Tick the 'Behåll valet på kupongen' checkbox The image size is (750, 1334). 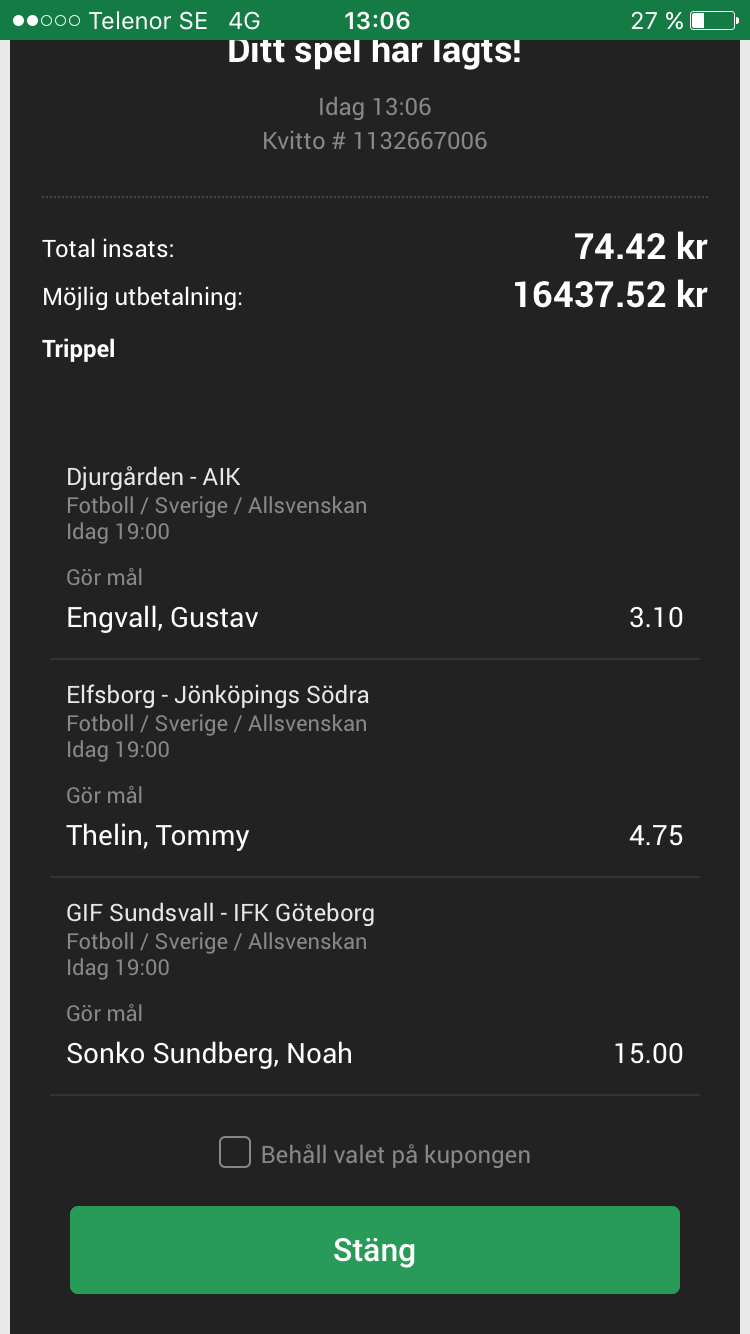tap(235, 1153)
